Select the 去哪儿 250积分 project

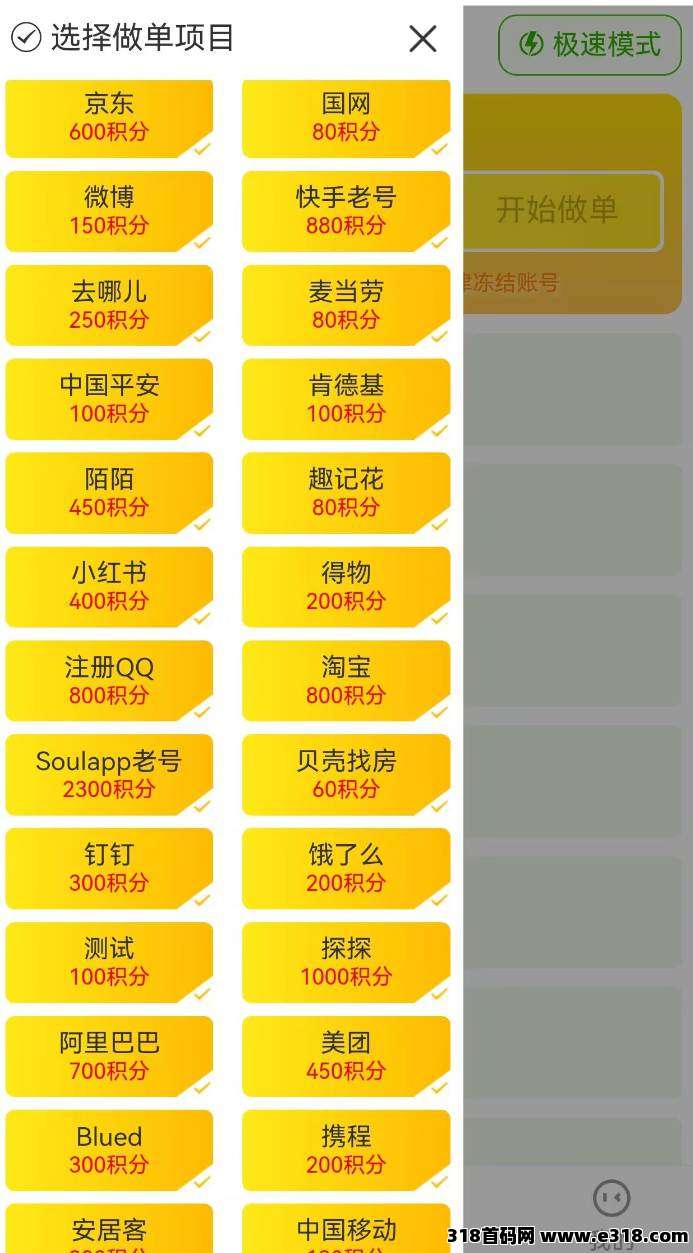pos(109,305)
